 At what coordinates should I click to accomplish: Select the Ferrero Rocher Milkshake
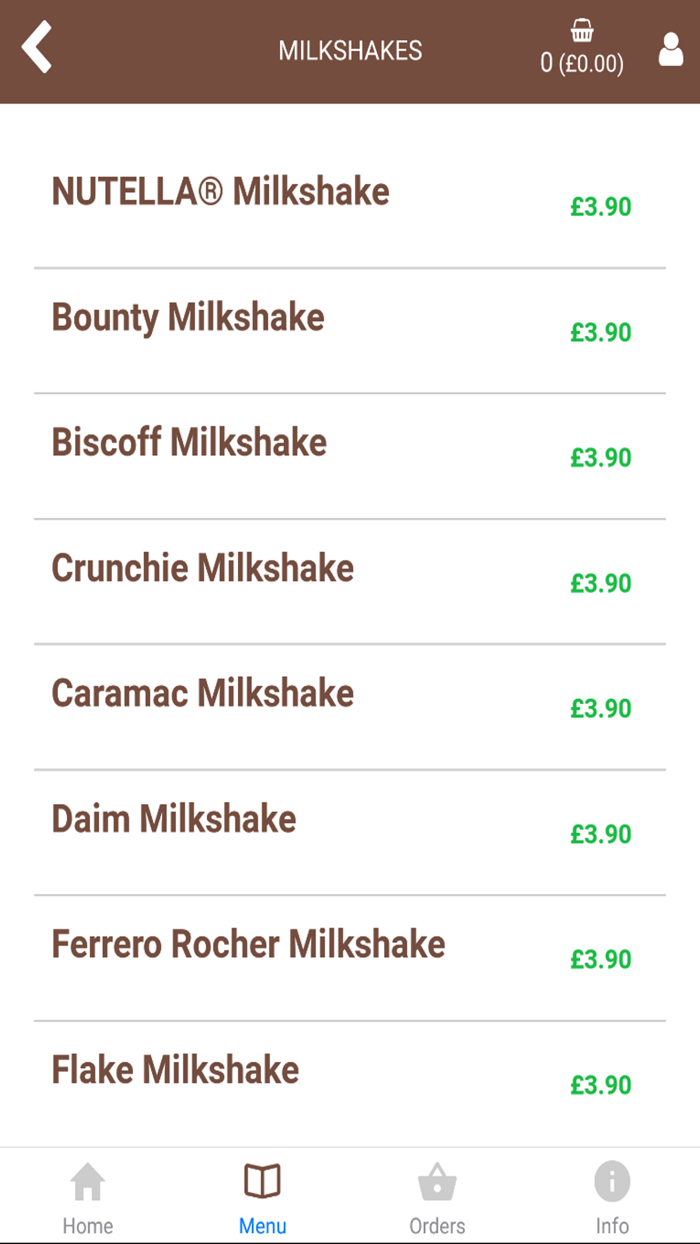tap(248, 944)
